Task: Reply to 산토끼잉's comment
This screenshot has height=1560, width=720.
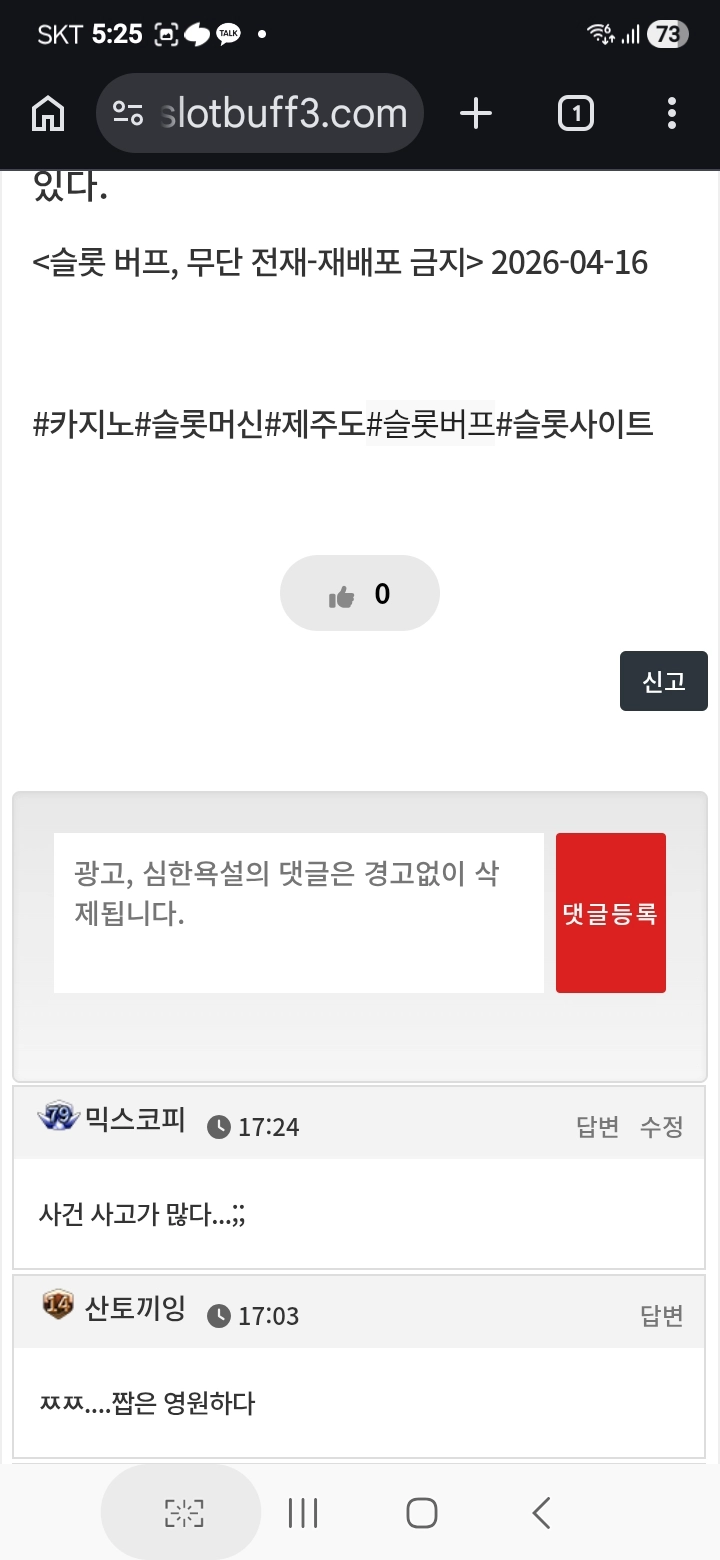Action: [661, 1316]
